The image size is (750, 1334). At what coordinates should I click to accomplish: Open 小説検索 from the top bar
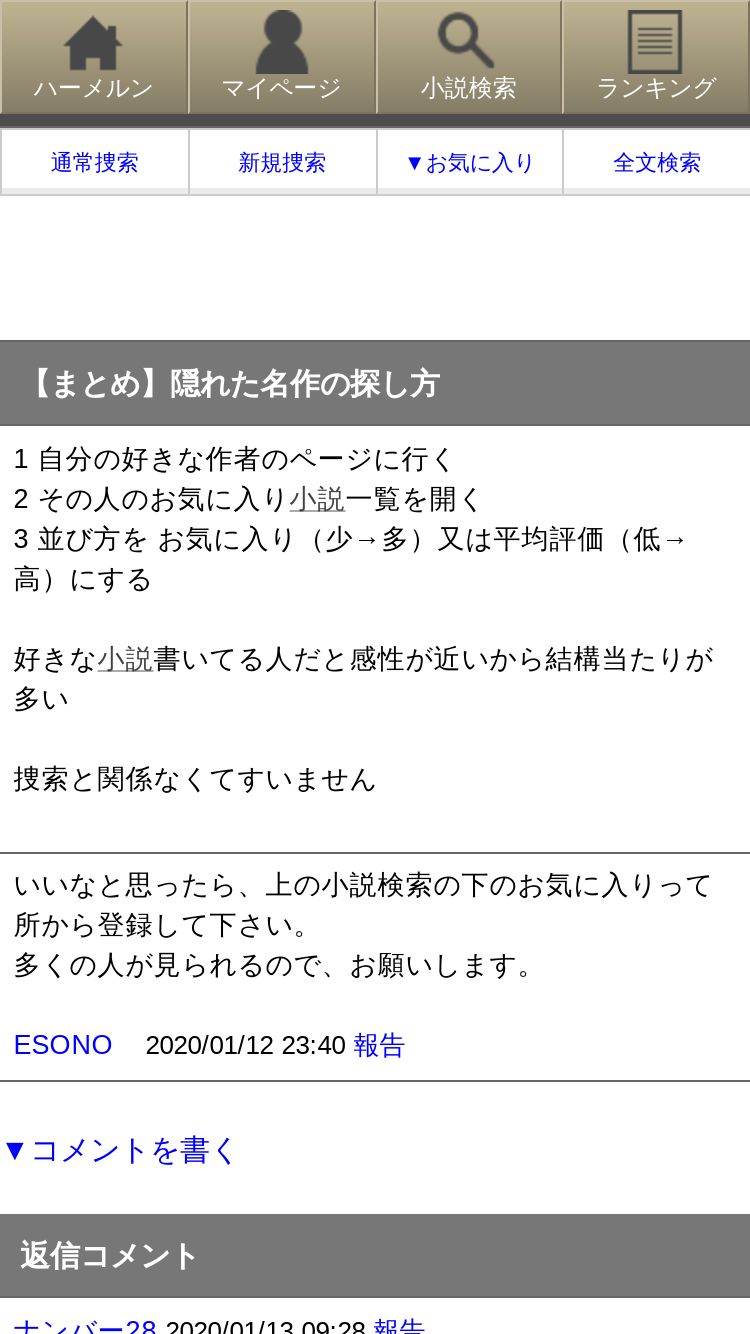[468, 57]
